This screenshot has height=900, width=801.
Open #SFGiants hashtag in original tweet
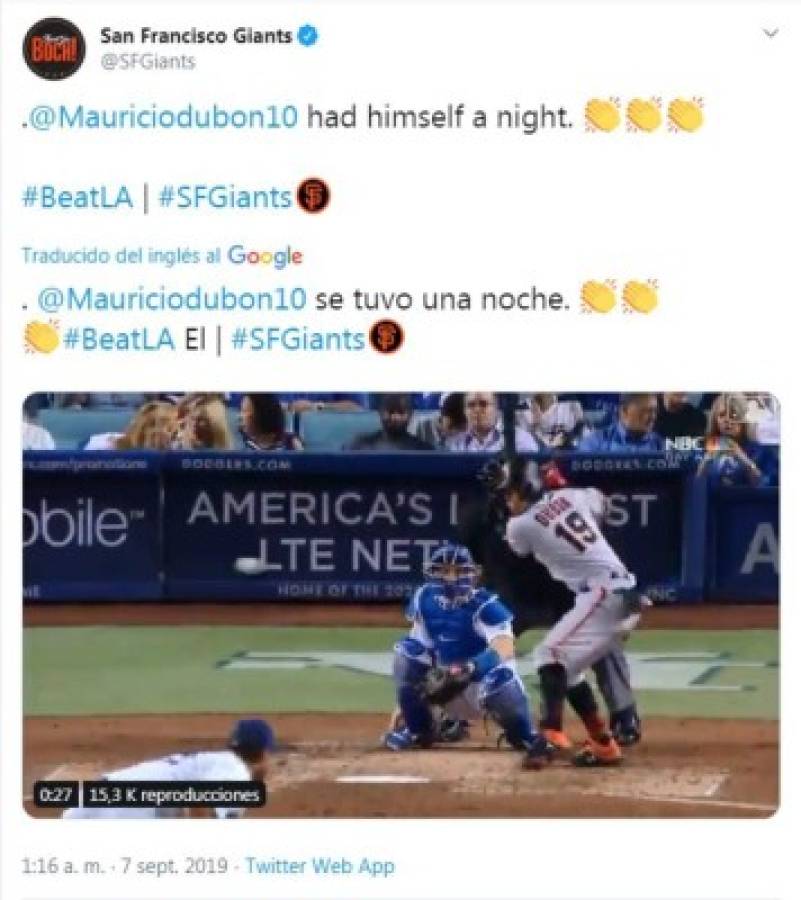pyautogui.click(x=225, y=197)
